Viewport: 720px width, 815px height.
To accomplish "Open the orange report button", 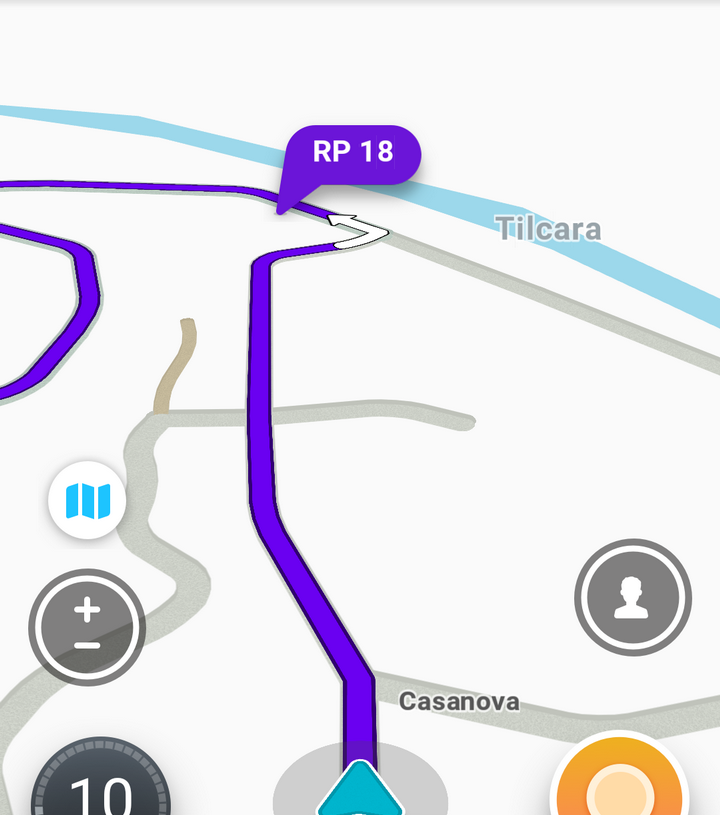I will pos(620,787).
